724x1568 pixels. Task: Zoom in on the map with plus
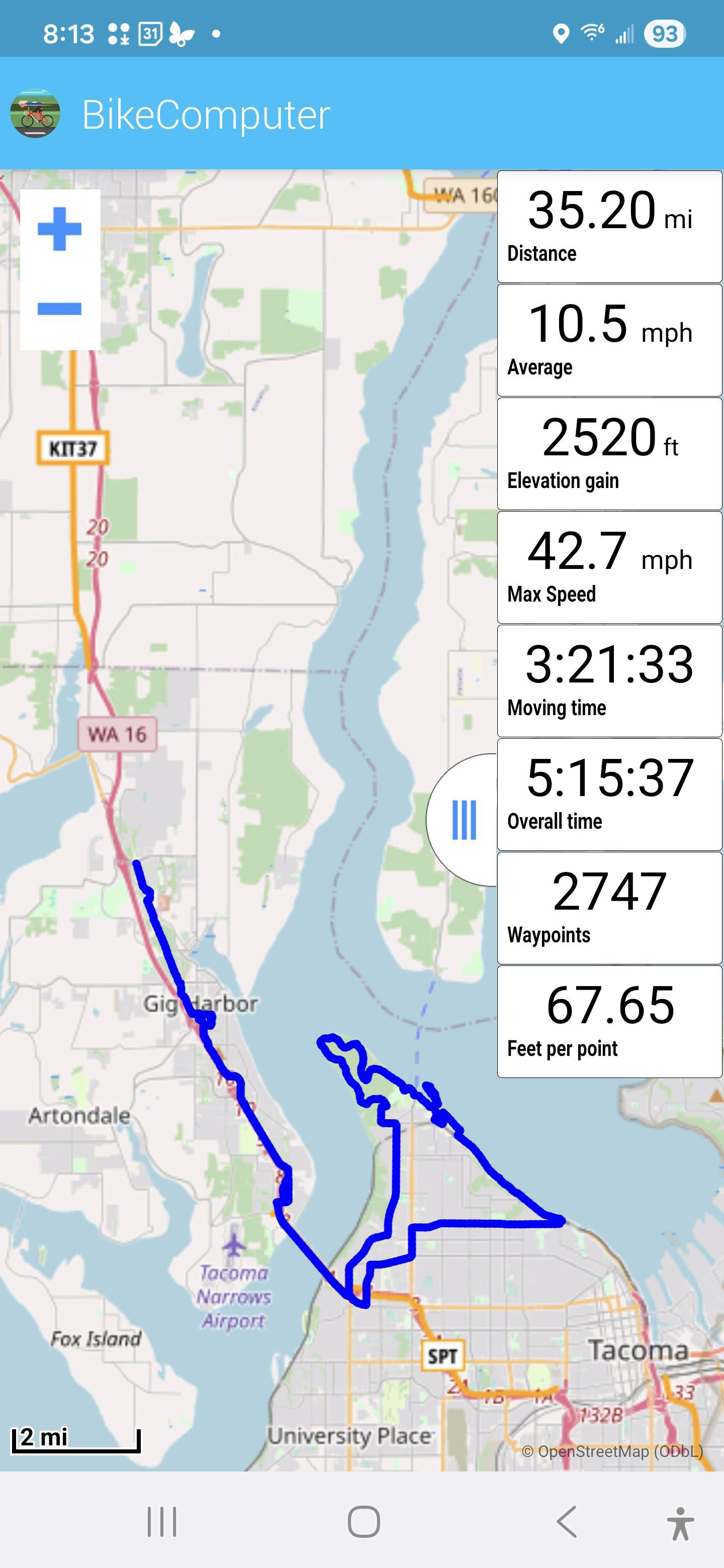pyautogui.click(x=60, y=230)
